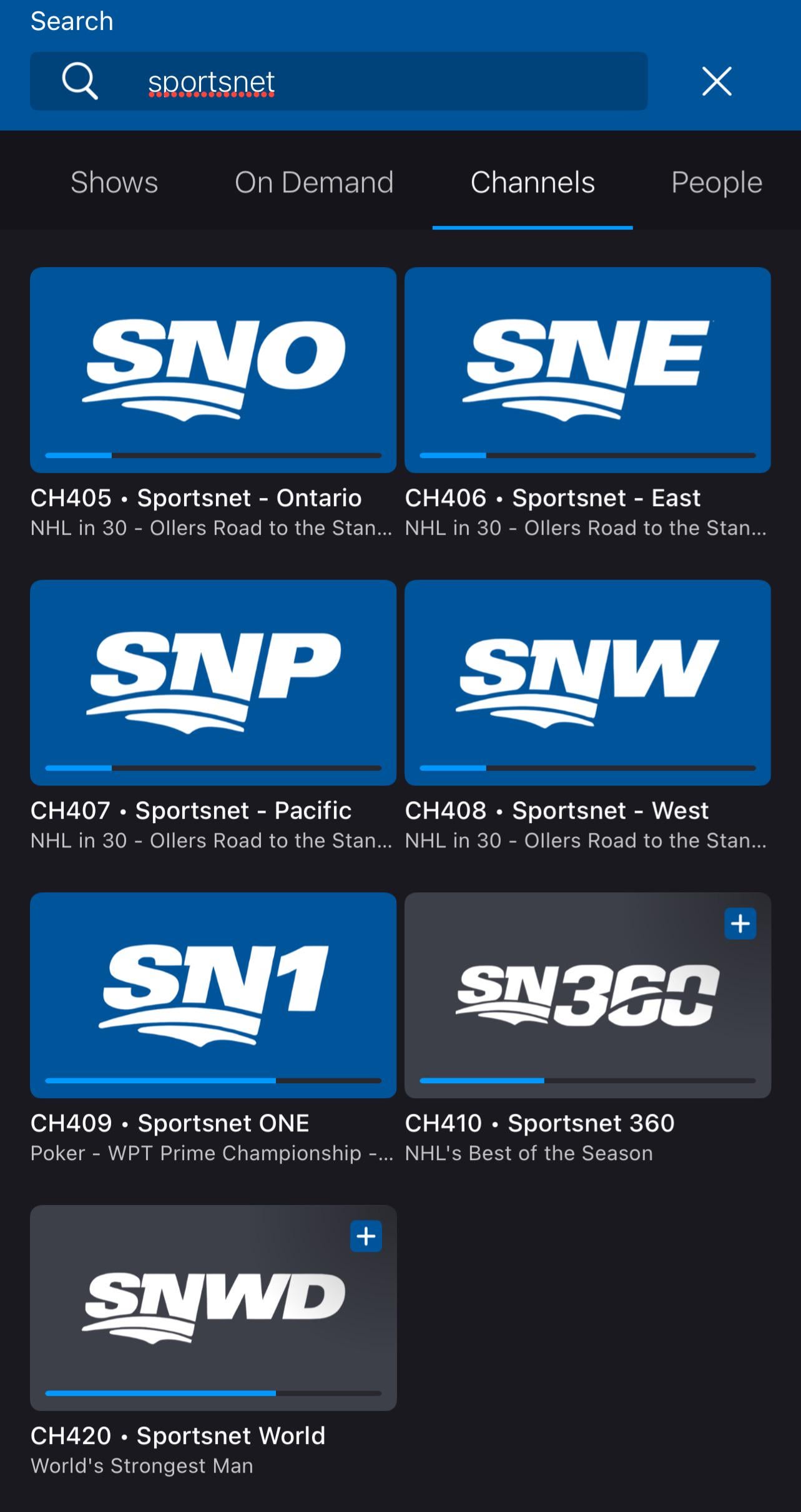This screenshot has width=801, height=1512.
Task: Open CH409 Sportsnet ONE channel
Action: [x=213, y=995]
